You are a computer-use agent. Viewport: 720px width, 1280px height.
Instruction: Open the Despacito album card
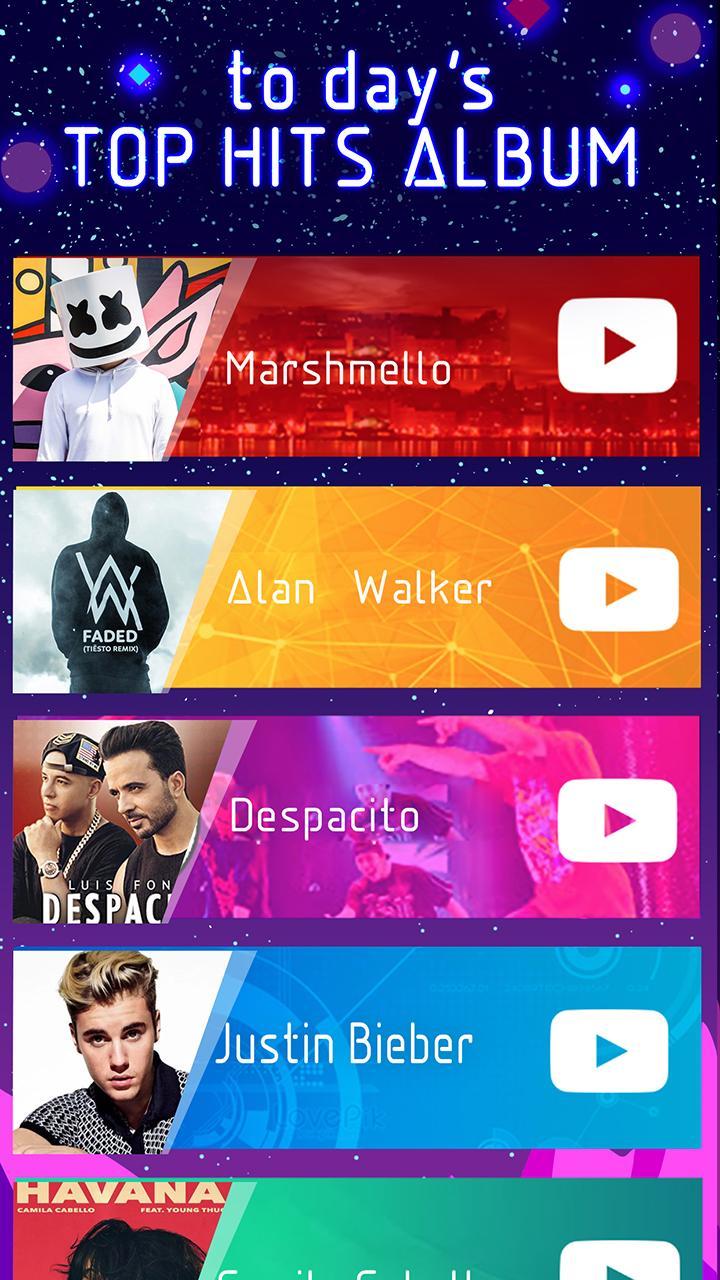pos(325,816)
